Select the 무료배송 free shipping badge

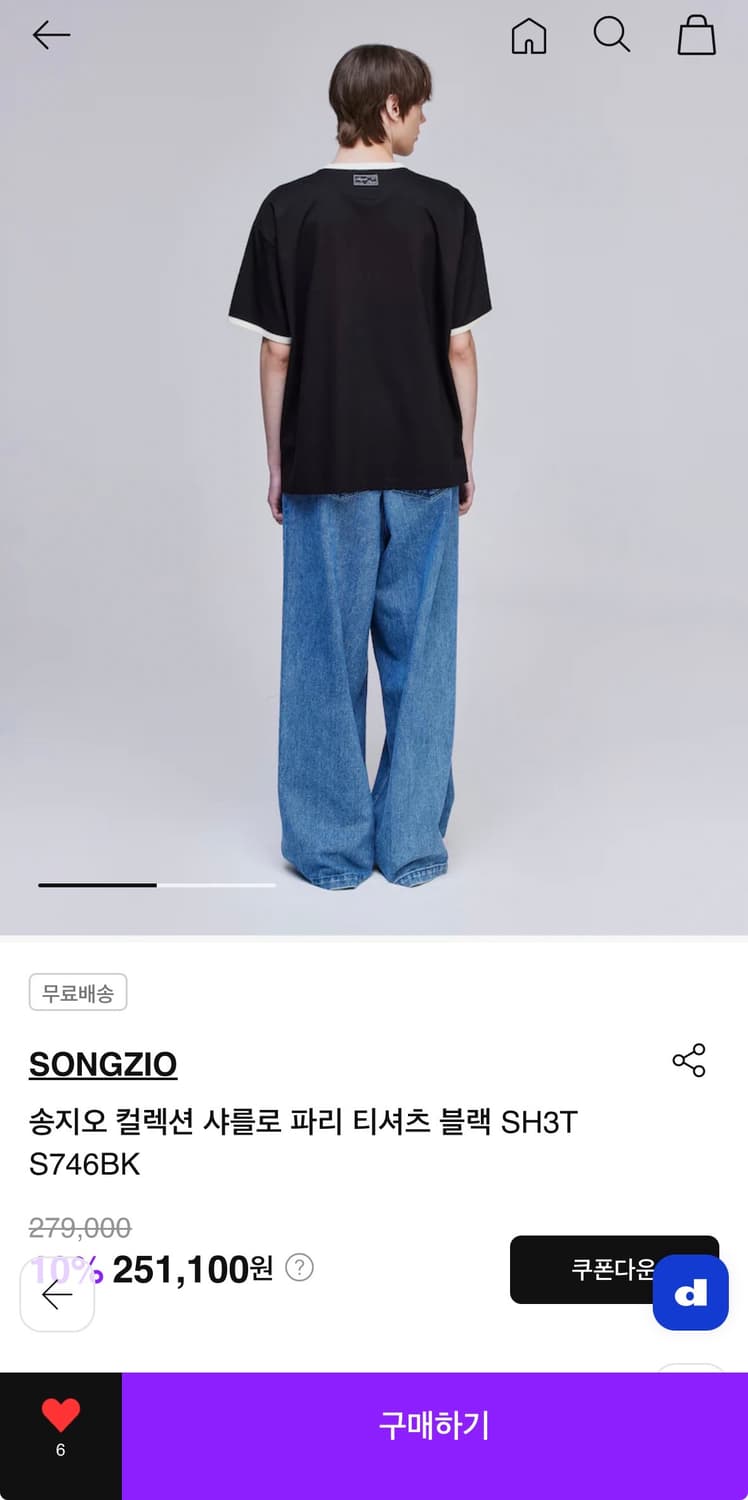[x=78, y=992]
